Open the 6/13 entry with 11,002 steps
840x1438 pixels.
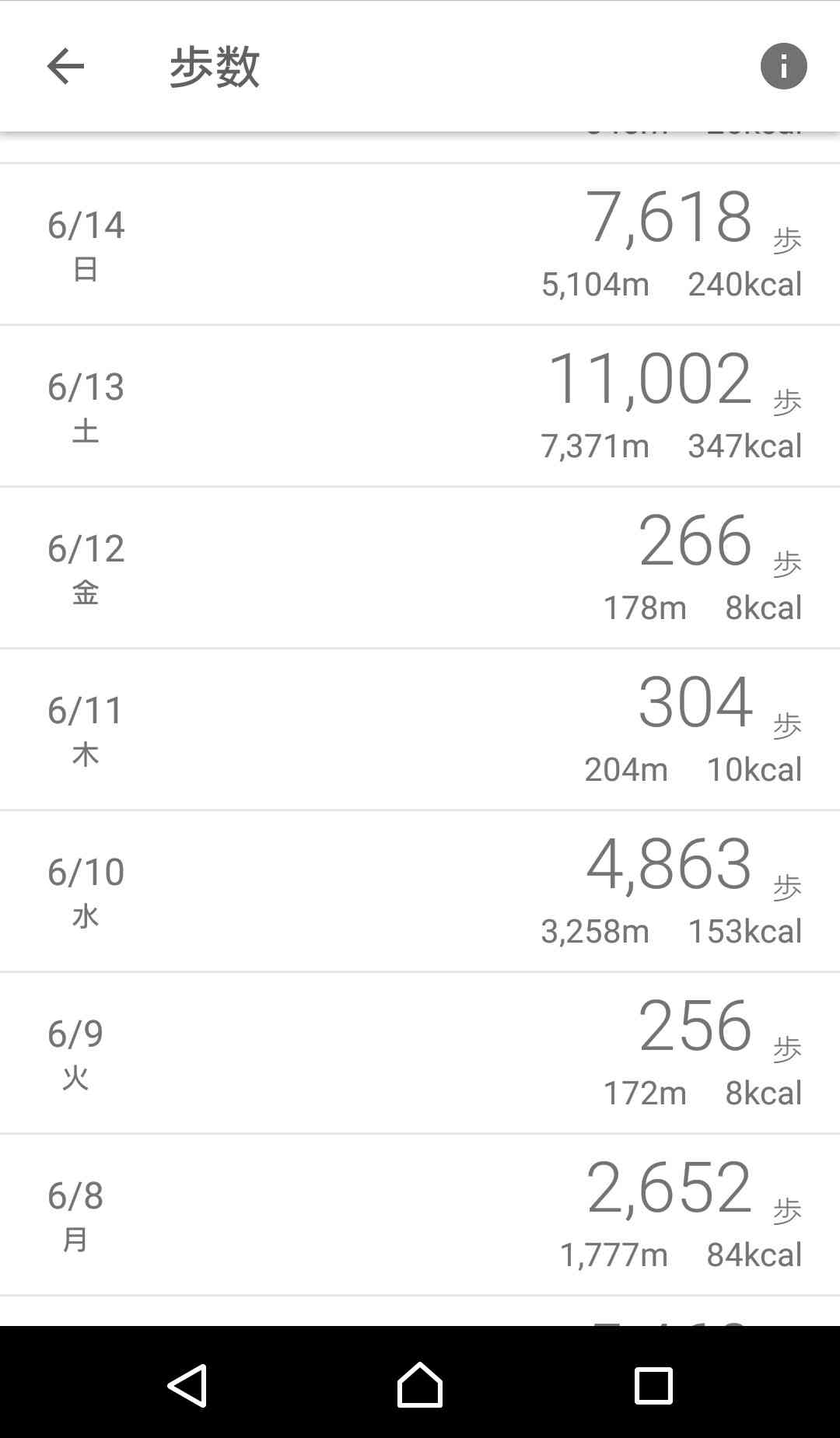pos(420,406)
